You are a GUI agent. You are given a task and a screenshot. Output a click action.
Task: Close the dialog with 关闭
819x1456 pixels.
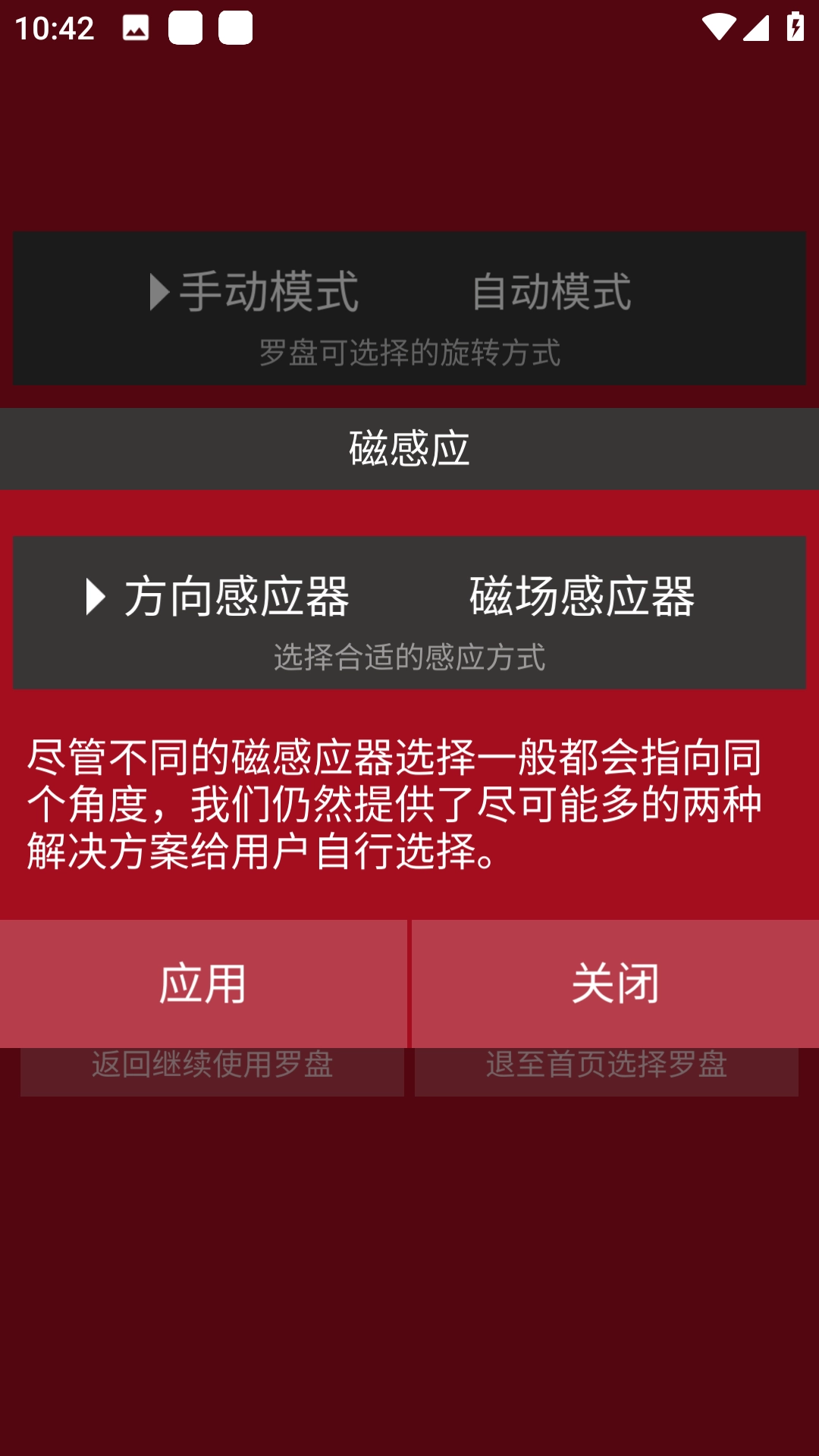(x=615, y=984)
